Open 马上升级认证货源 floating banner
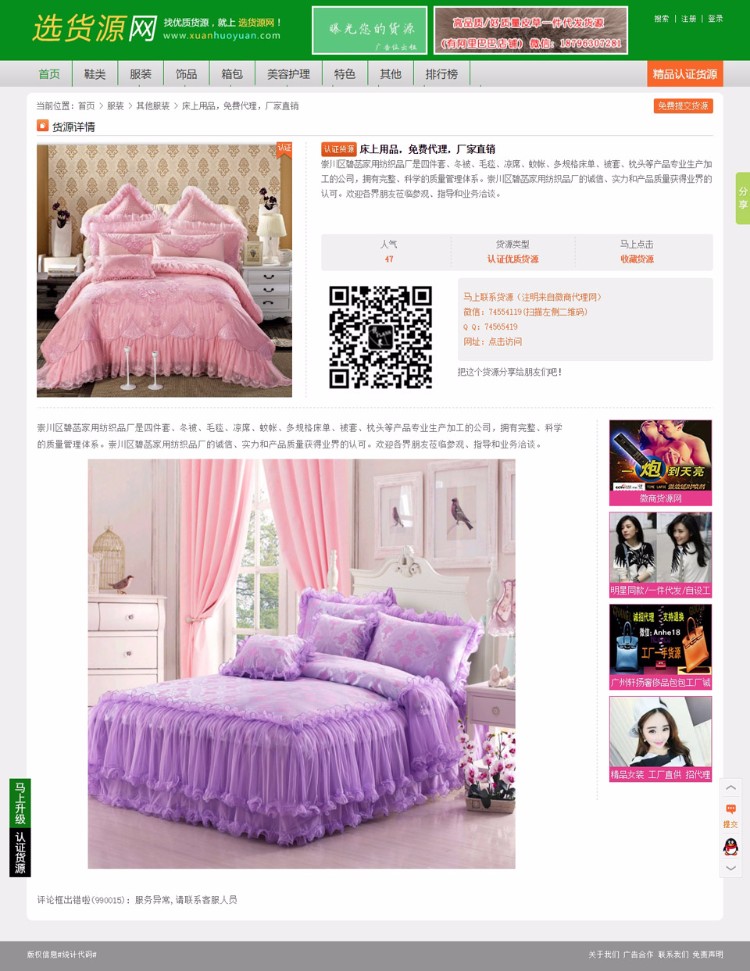750x971 pixels. click(x=20, y=827)
